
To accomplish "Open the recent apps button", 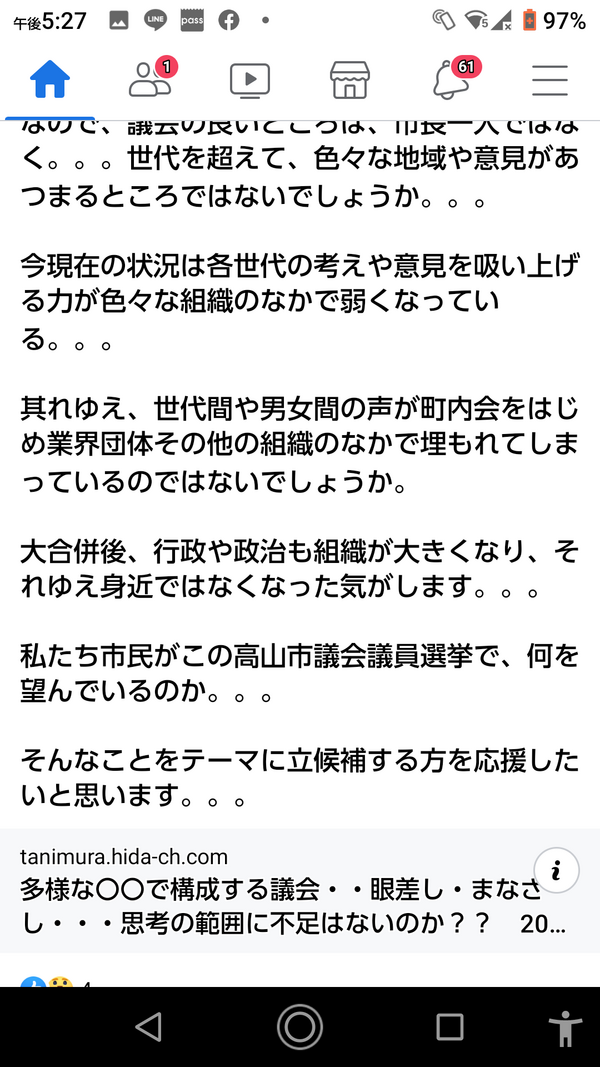I will tap(450, 1026).
